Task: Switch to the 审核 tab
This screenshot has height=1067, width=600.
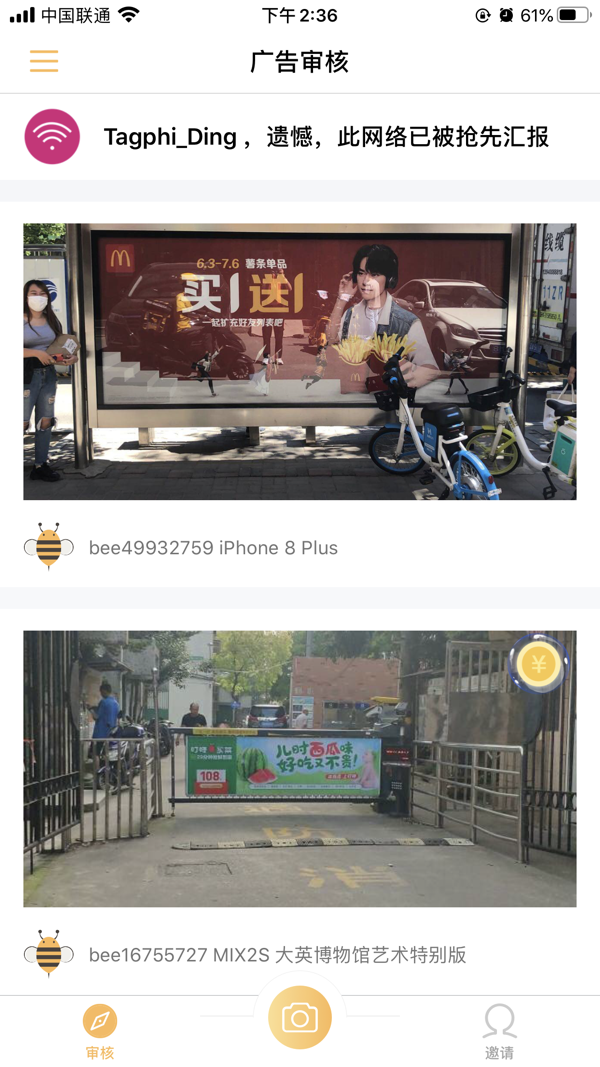Action: tap(100, 1032)
